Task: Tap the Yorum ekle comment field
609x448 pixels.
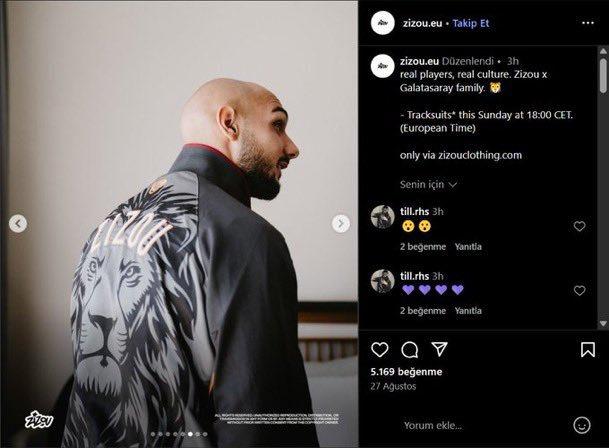Action: (470, 425)
